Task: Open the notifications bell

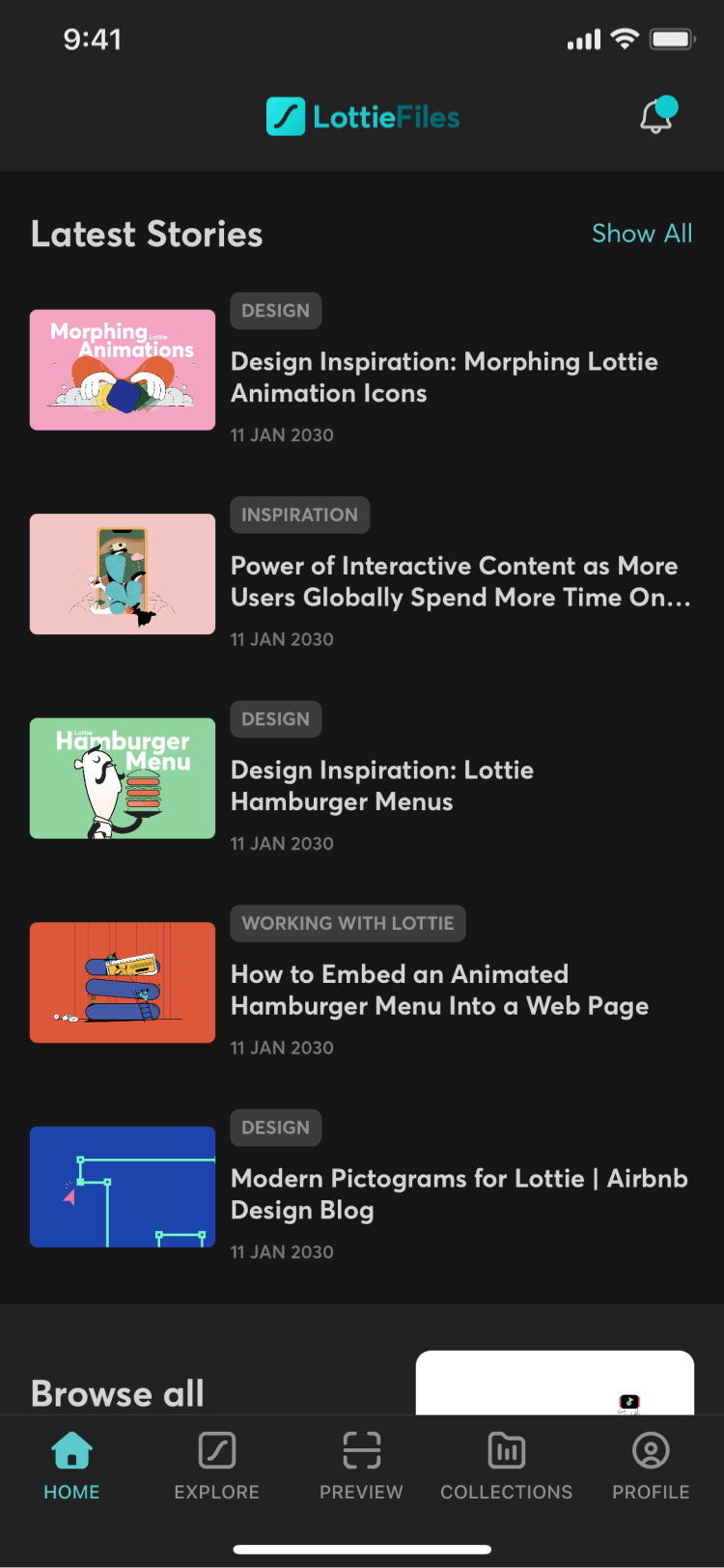Action: [x=657, y=115]
